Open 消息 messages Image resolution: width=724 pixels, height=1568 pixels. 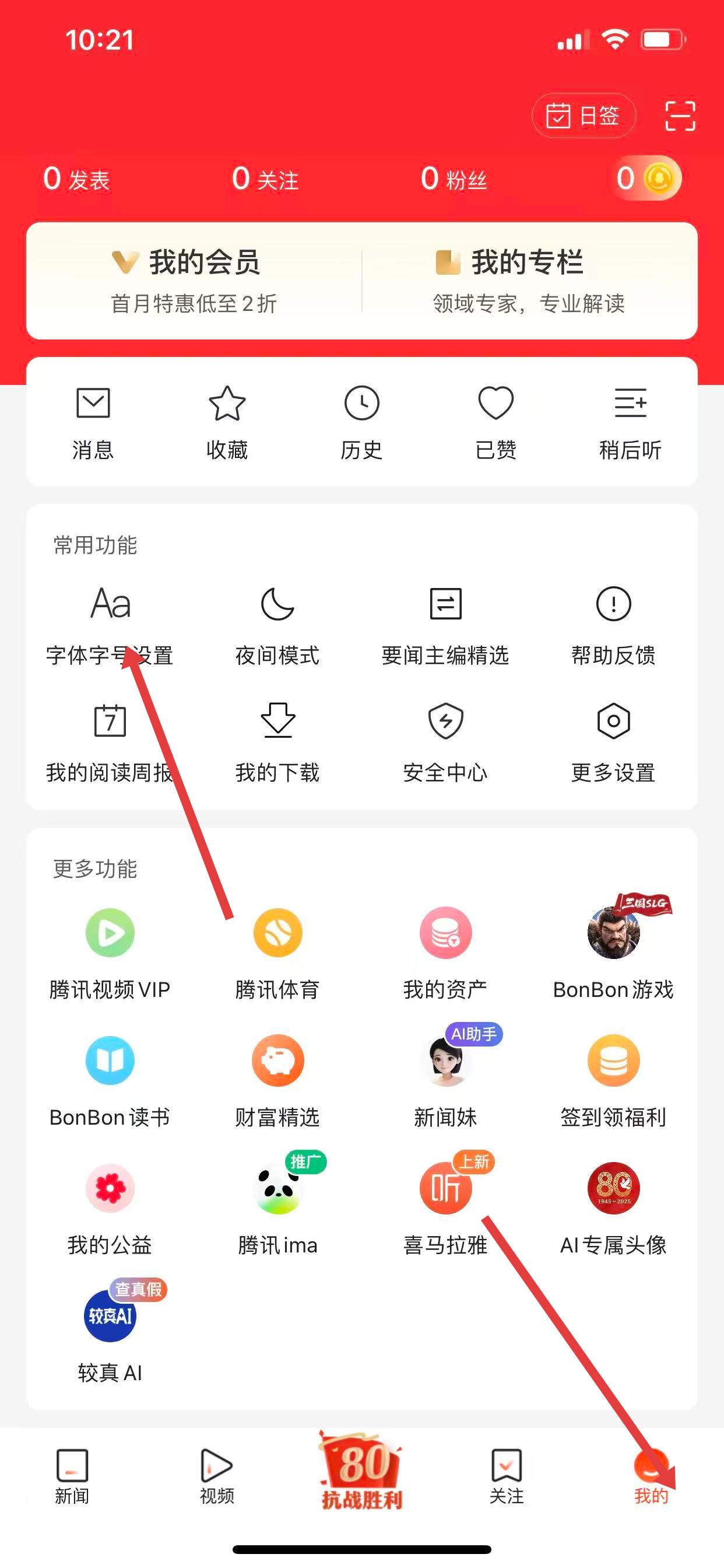[x=93, y=422]
